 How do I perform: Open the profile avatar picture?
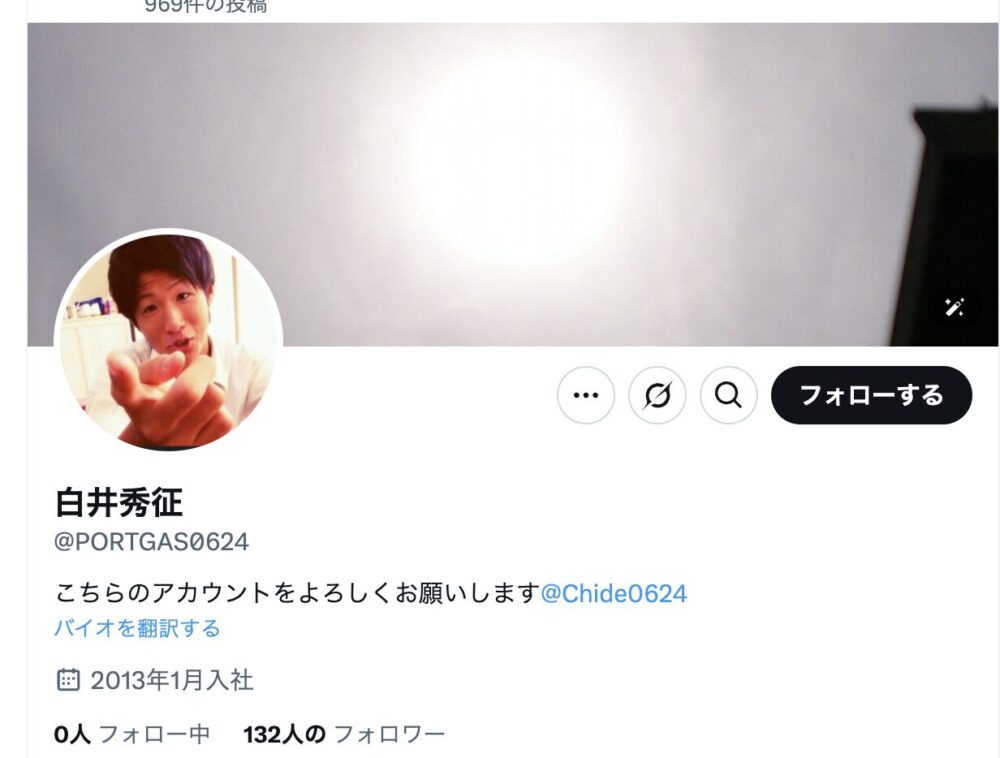point(168,340)
